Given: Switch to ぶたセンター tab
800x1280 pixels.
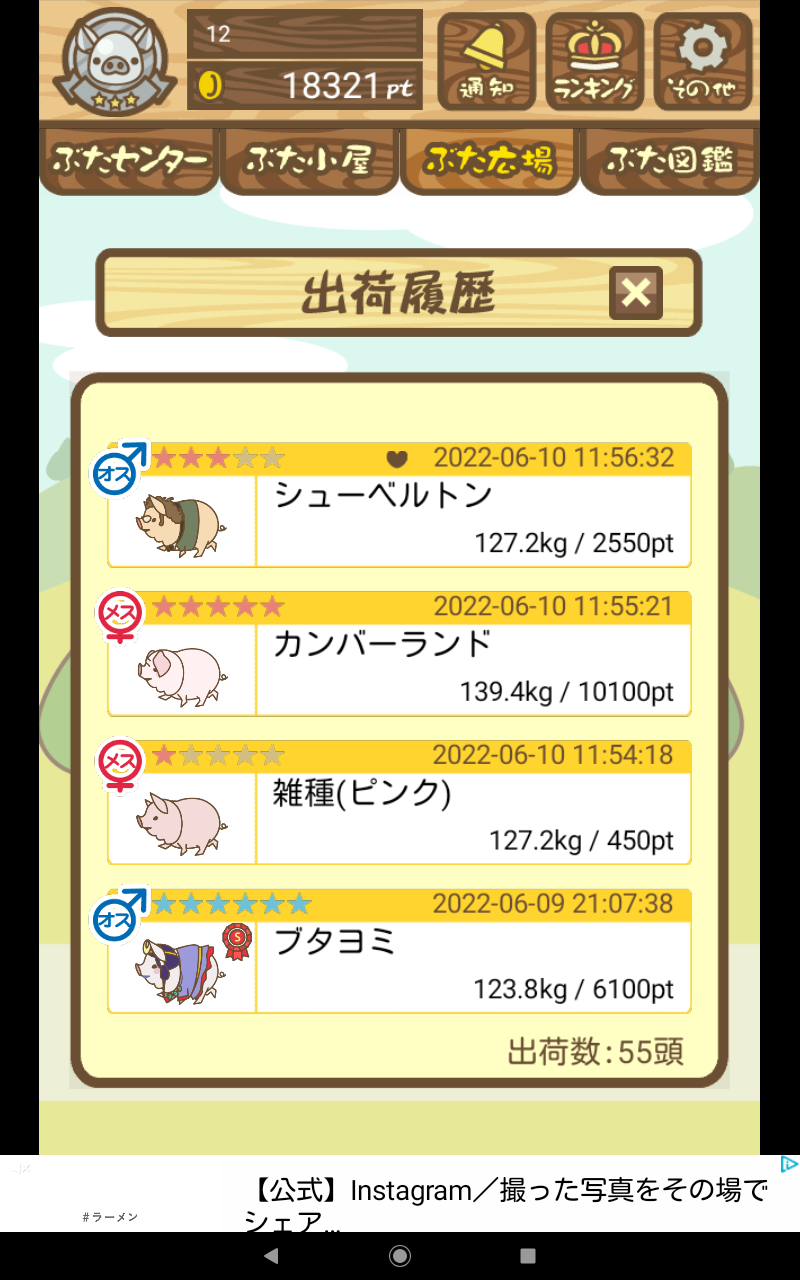Looking at the screenshot, I should (x=129, y=161).
